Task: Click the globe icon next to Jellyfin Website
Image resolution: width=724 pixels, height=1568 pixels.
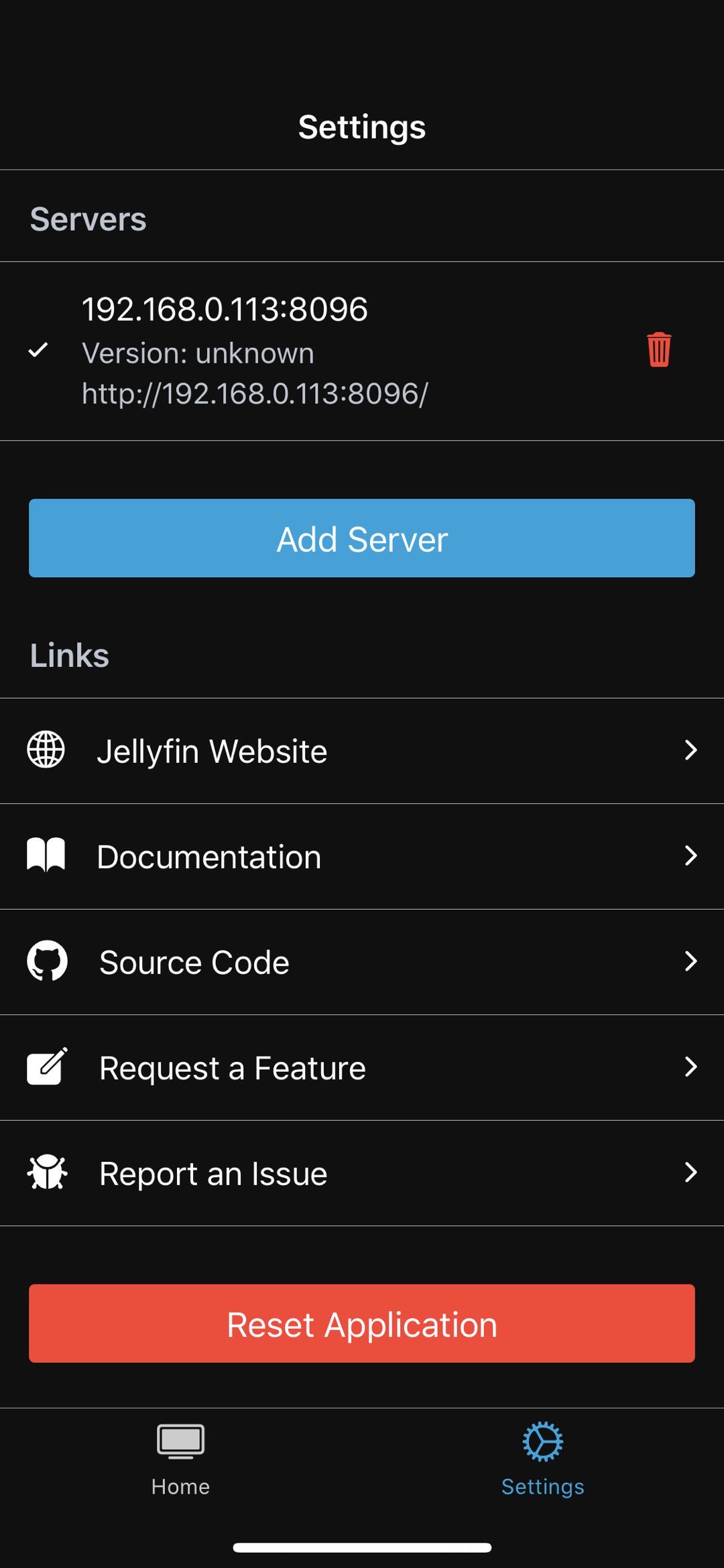Action: [44, 751]
